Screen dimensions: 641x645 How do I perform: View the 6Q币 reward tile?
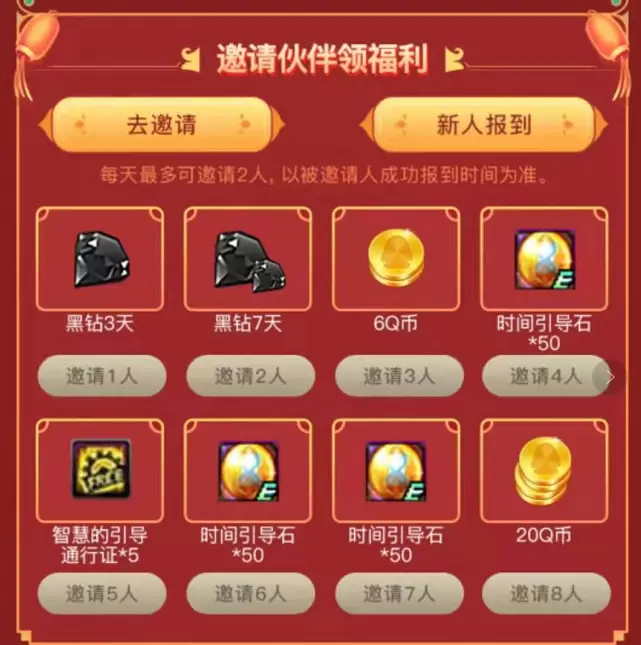tap(397, 259)
